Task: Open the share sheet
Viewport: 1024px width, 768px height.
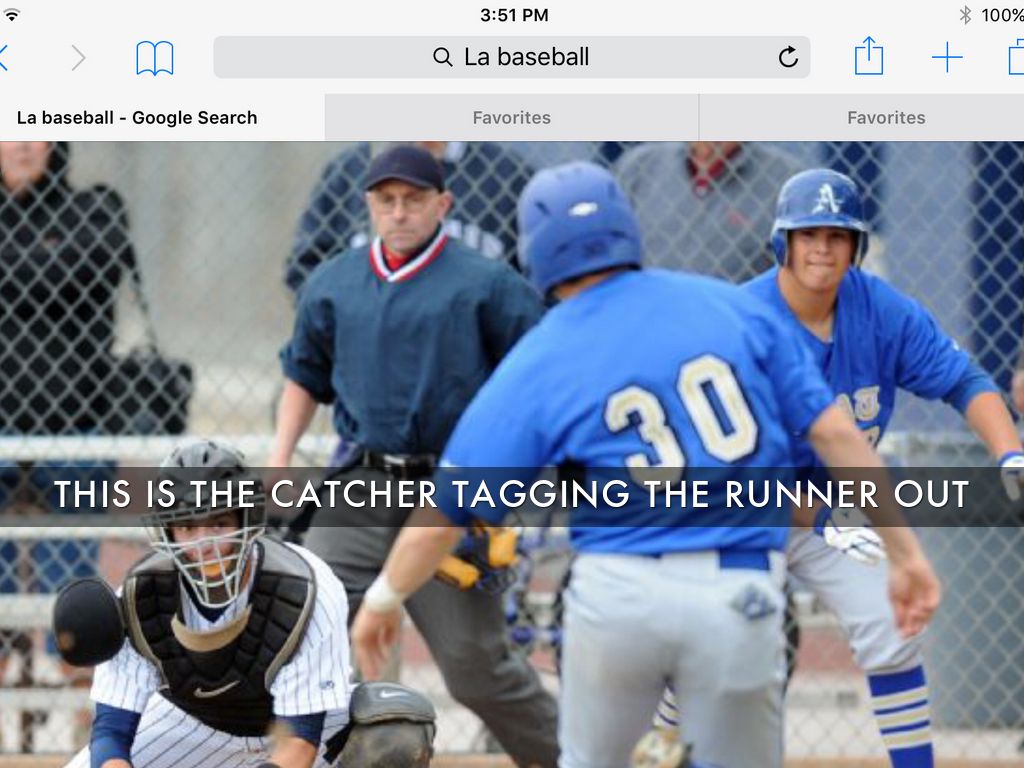Action: (868, 57)
